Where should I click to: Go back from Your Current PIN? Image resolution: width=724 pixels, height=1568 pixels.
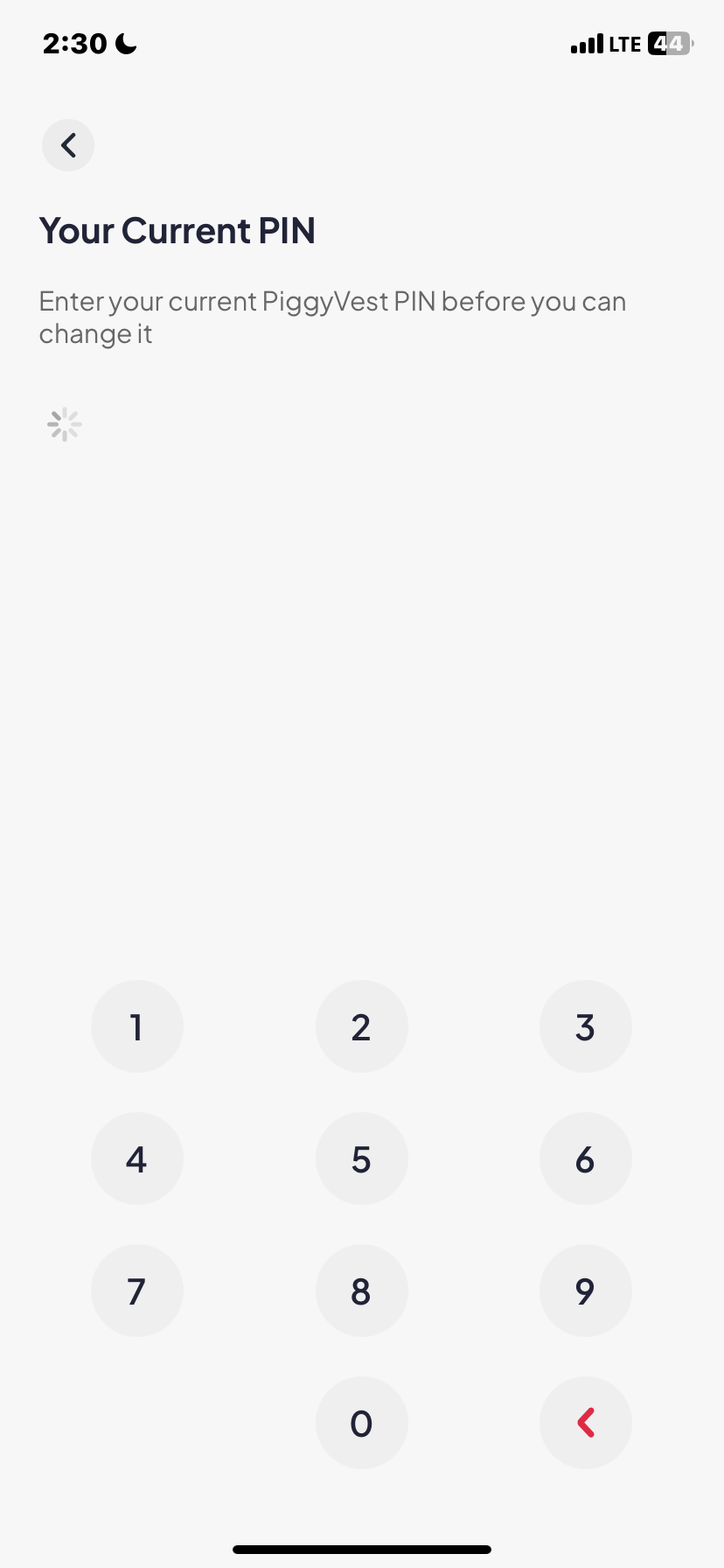point(68,145)
